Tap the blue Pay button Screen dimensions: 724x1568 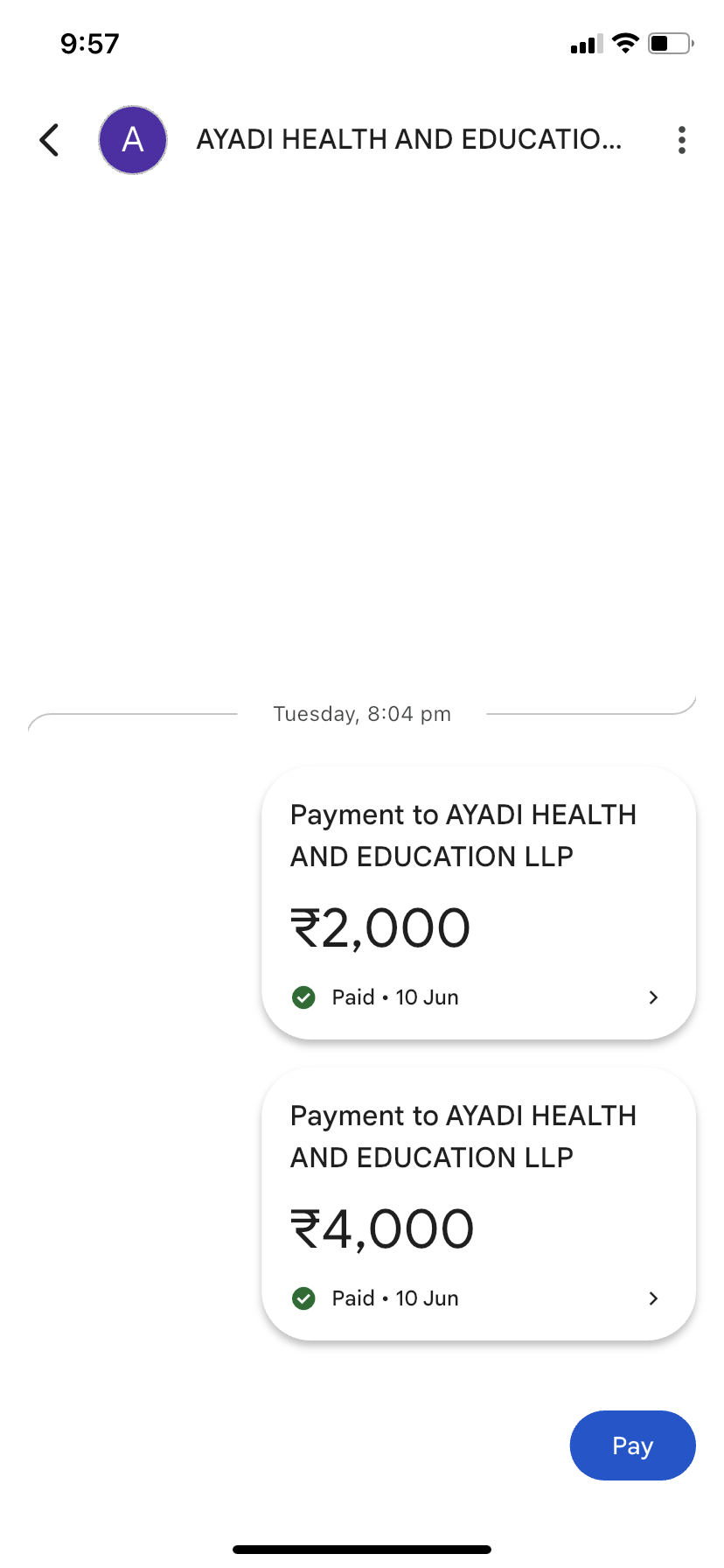coord(632,1445)
